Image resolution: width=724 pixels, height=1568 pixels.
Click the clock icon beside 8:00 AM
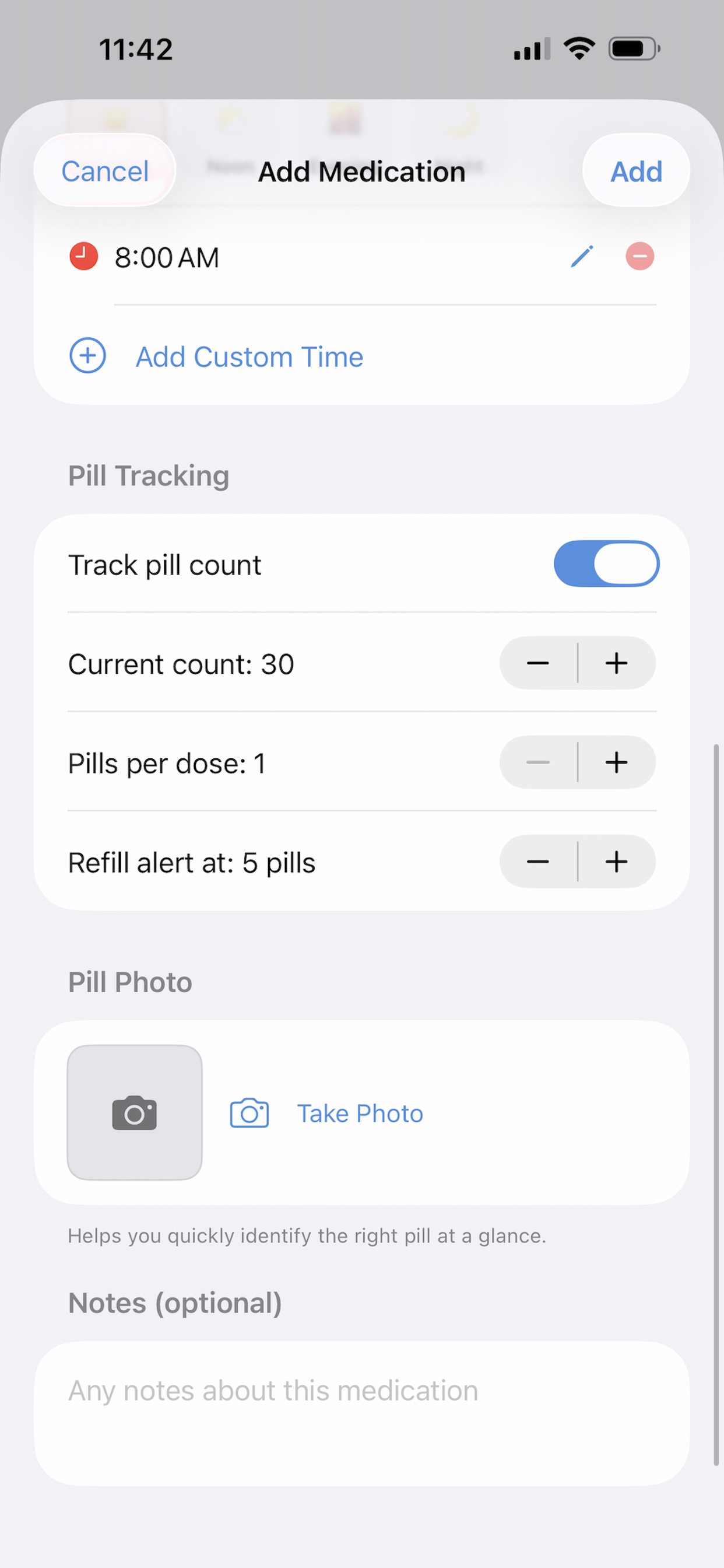point(83,256)
